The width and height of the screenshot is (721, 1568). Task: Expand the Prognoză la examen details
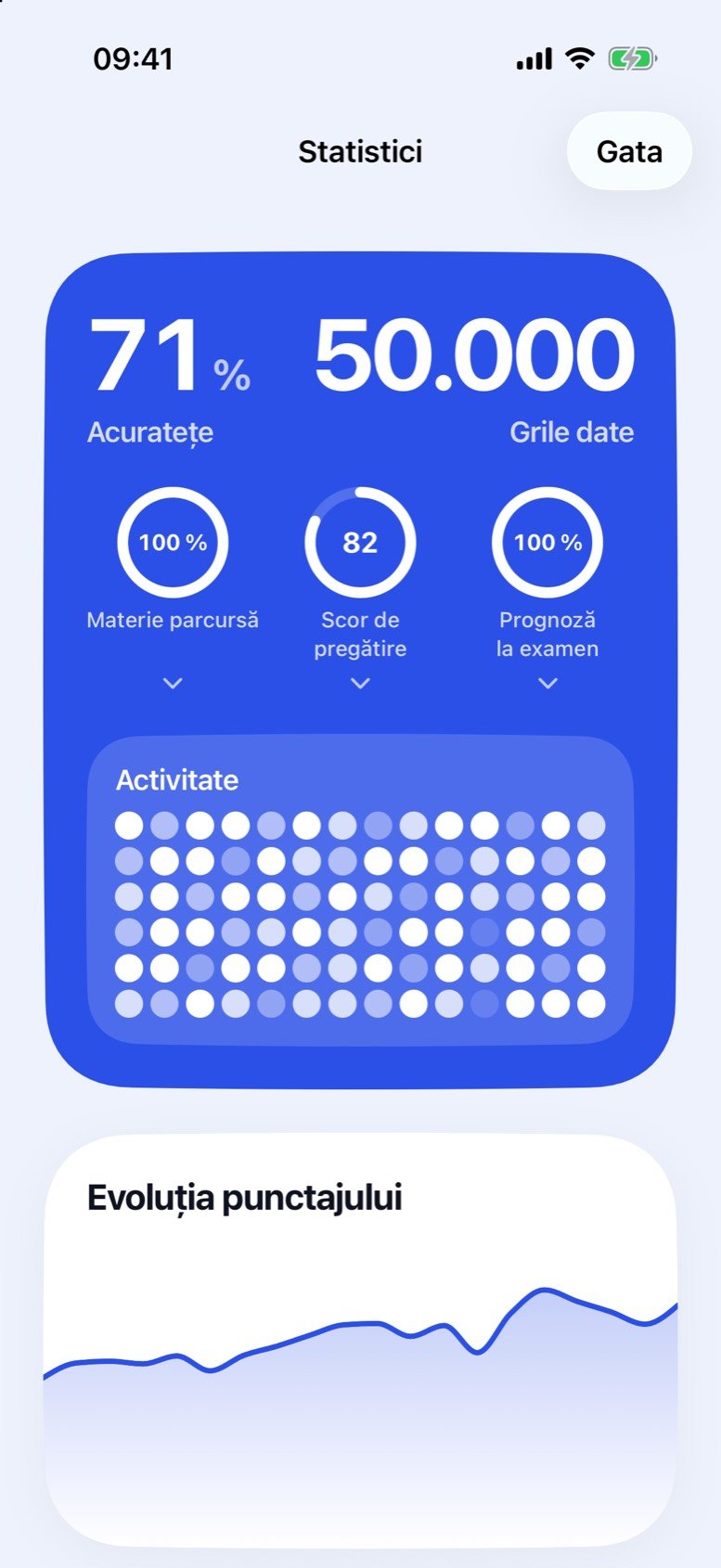tap(547, 683)
